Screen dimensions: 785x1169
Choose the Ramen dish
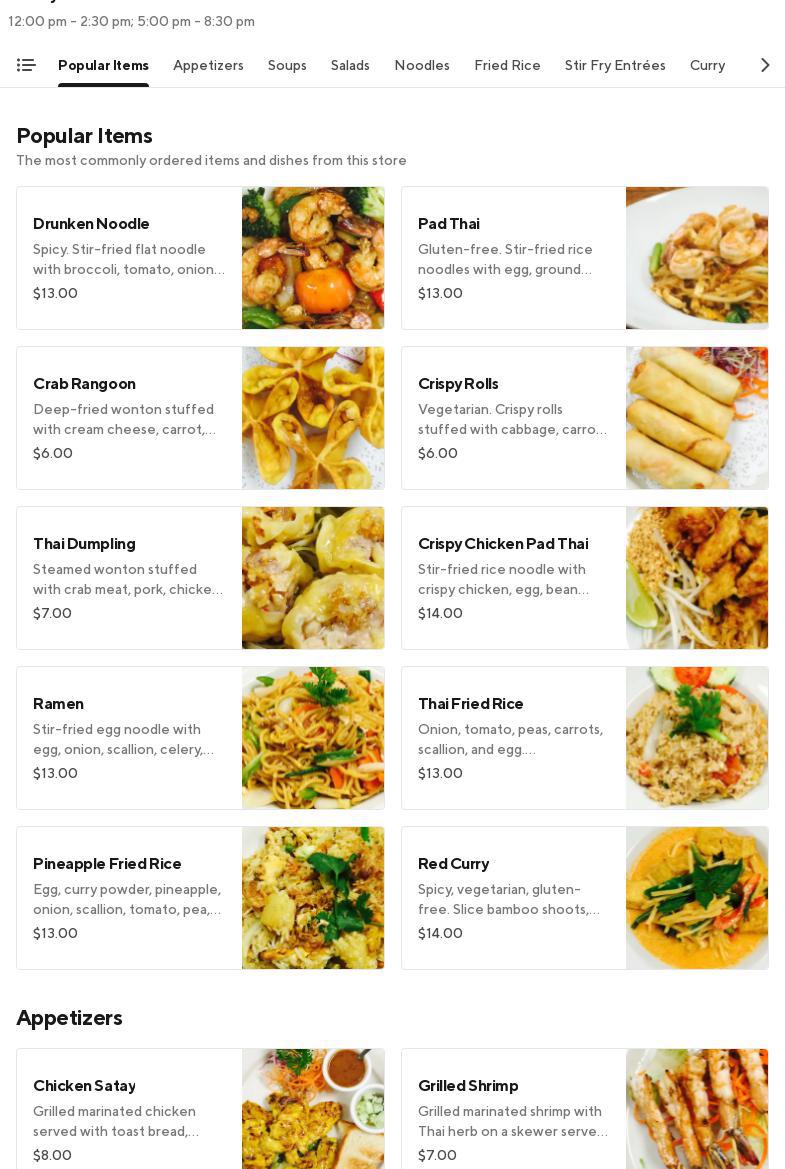pos(200,738)
